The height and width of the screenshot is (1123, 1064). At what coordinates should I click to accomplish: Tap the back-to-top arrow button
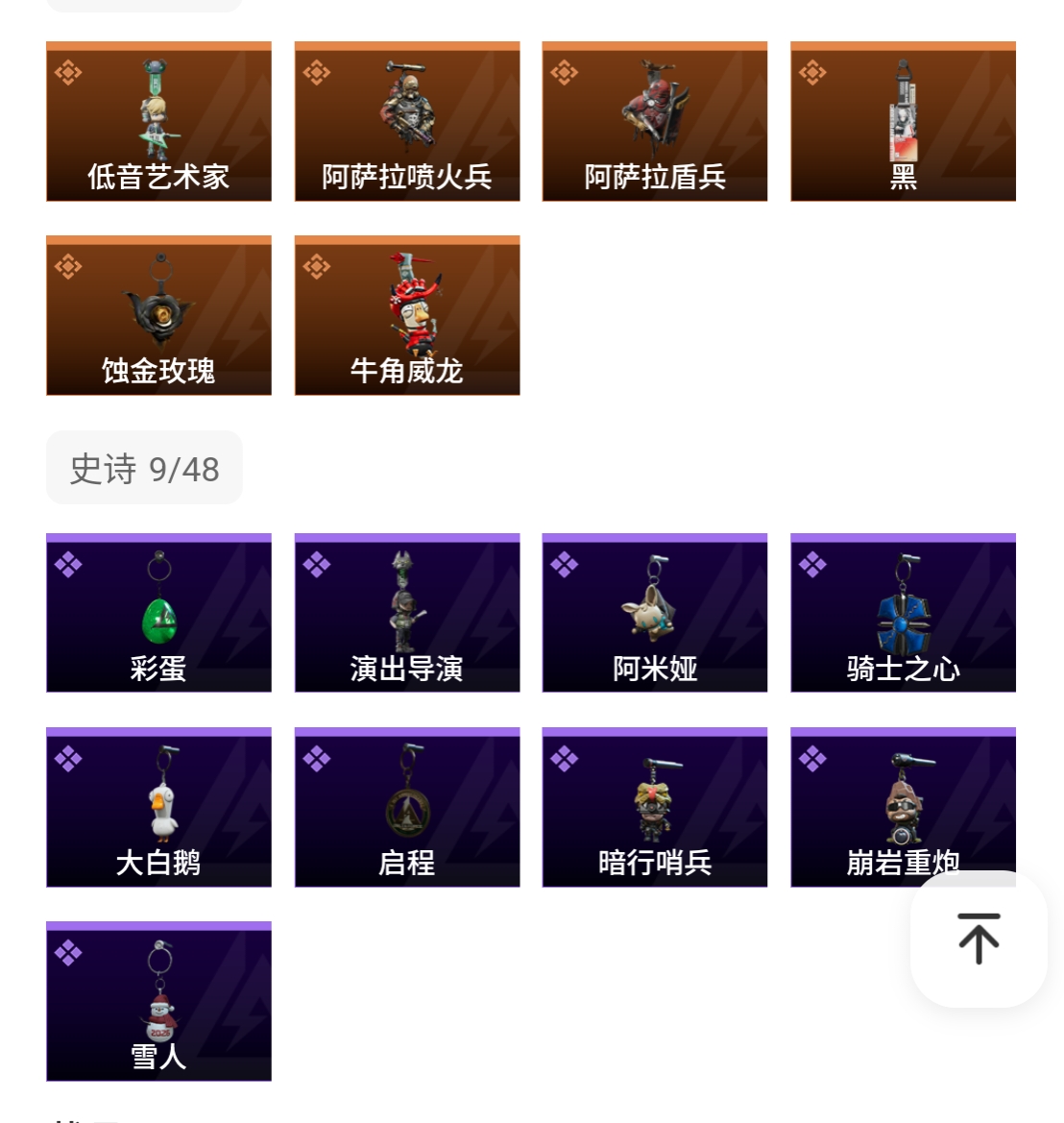click(979, 939)
